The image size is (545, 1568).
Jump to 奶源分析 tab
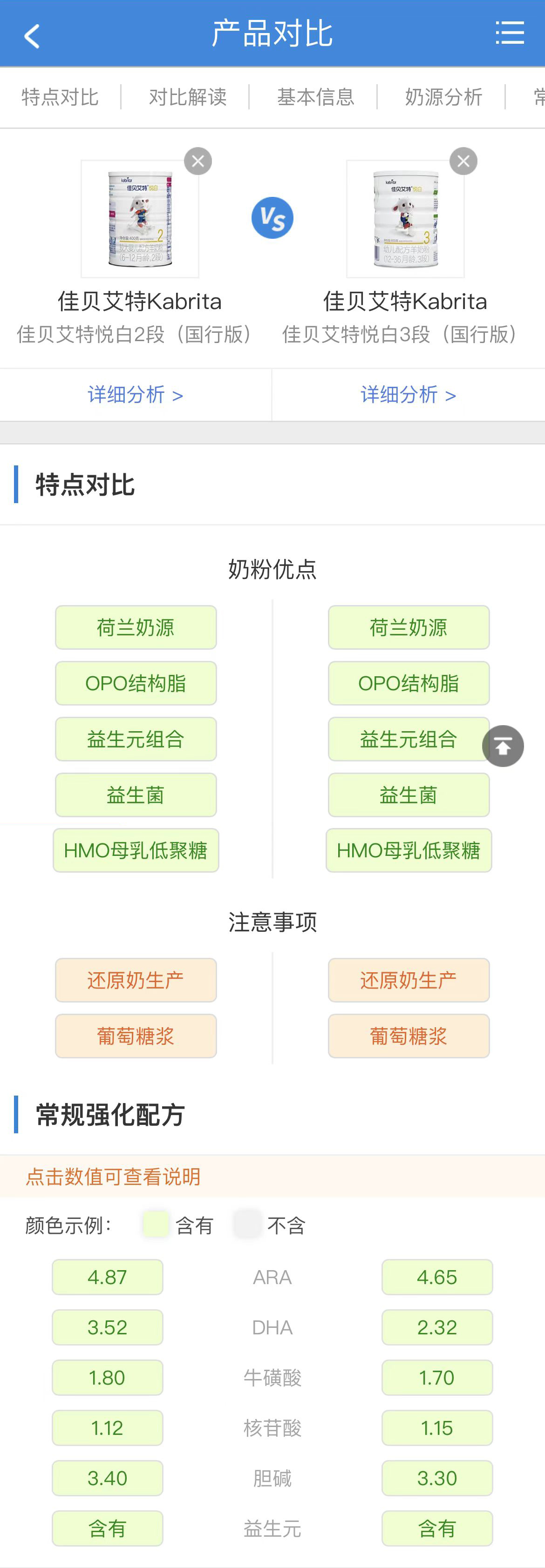pyautogui.click(x=443, y=97)
